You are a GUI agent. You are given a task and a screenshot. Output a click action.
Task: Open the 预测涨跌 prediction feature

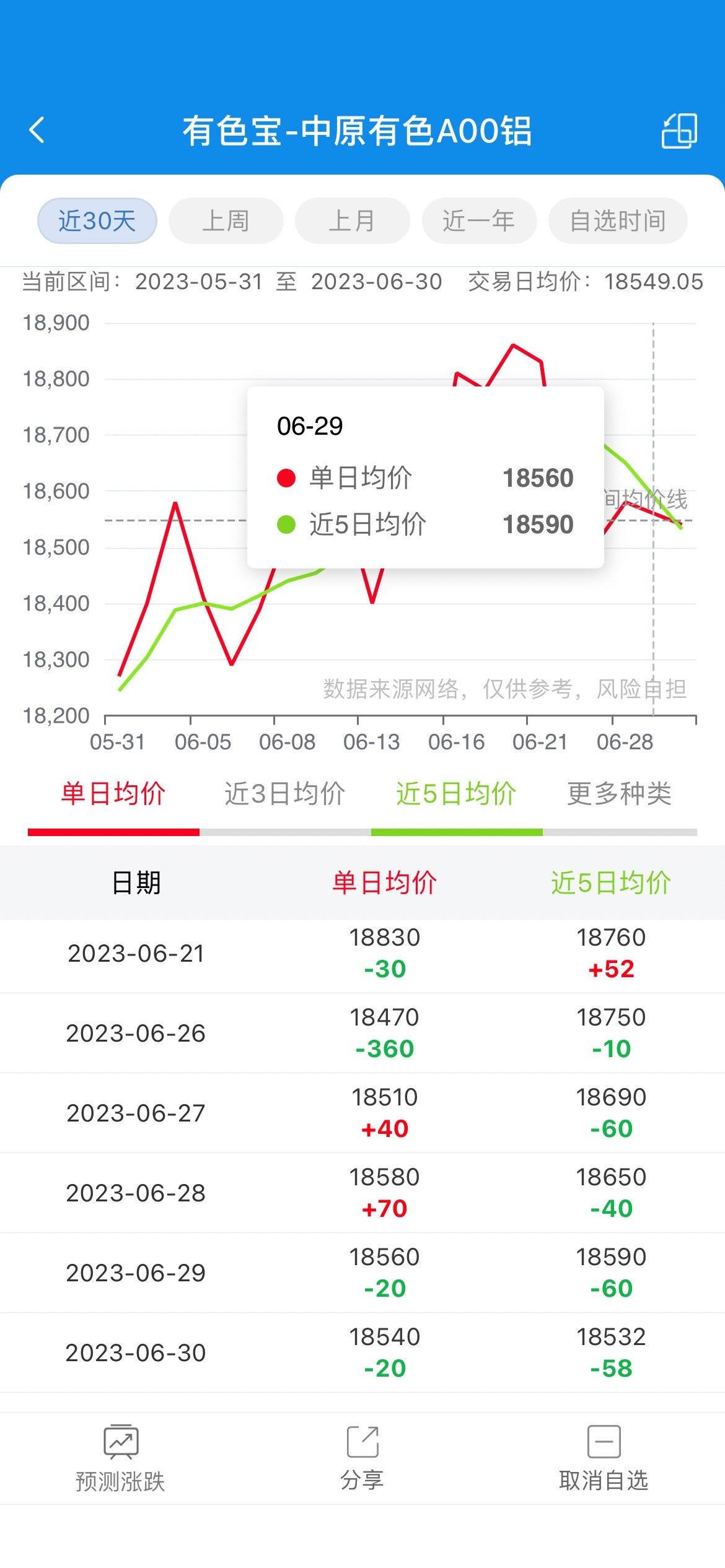click(x=120, y=1459)
